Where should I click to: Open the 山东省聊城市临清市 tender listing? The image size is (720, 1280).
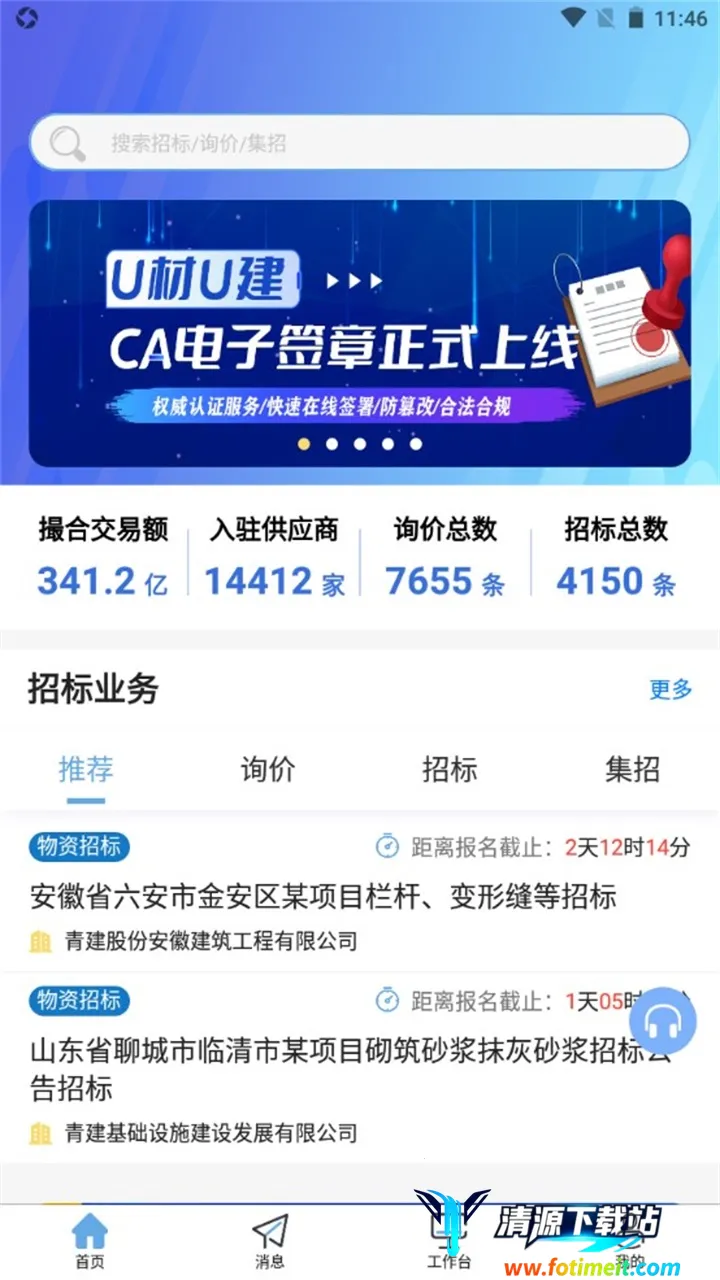pyautogui.click(x=320, y=1068)
